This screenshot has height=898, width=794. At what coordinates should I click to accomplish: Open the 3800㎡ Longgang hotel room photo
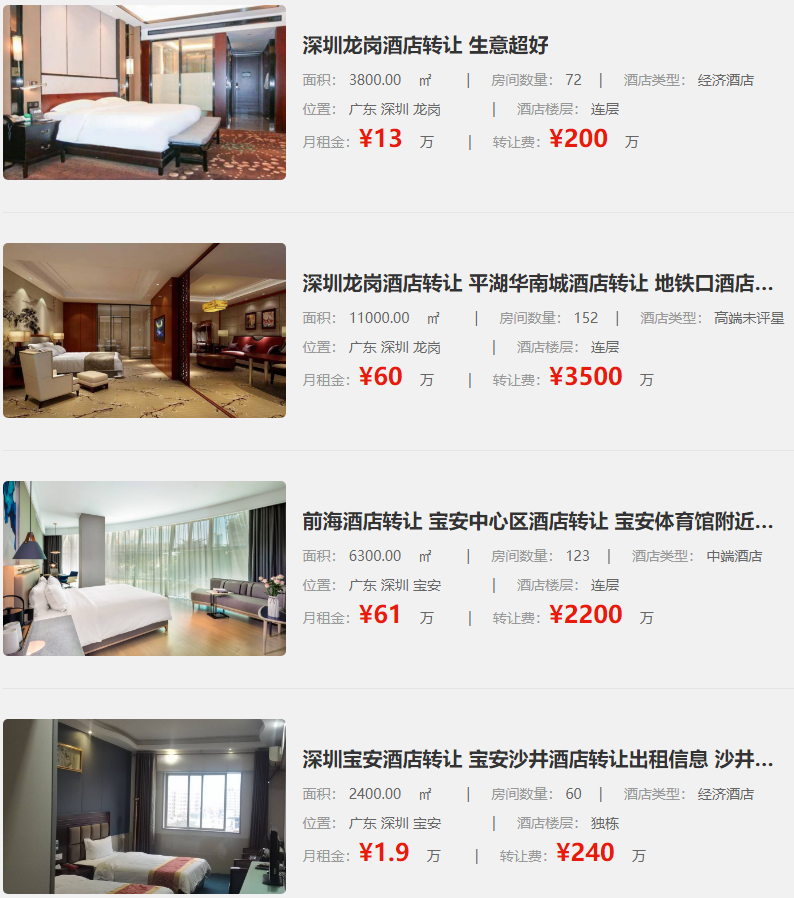[x=144, y=92]
